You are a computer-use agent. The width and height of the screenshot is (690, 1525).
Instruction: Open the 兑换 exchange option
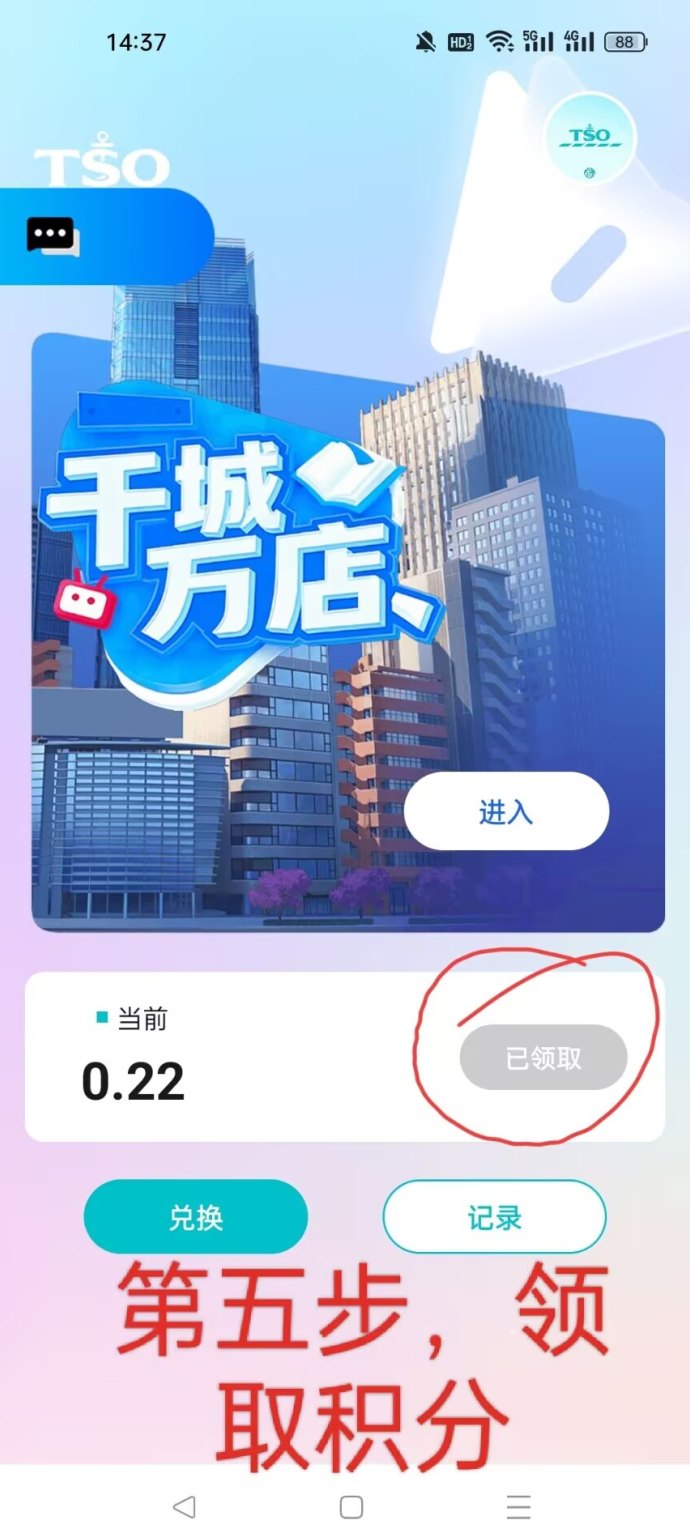[195, 1217]
